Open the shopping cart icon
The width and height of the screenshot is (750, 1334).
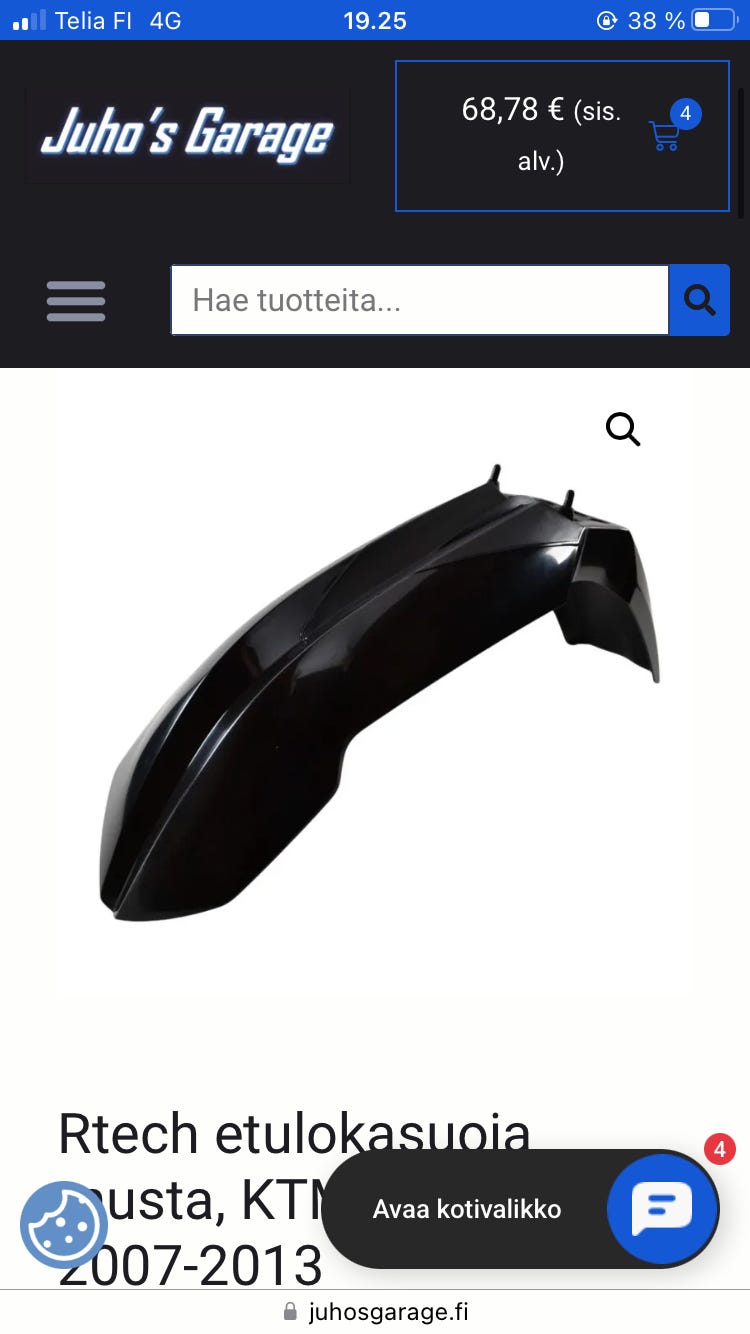pos(665,137)
